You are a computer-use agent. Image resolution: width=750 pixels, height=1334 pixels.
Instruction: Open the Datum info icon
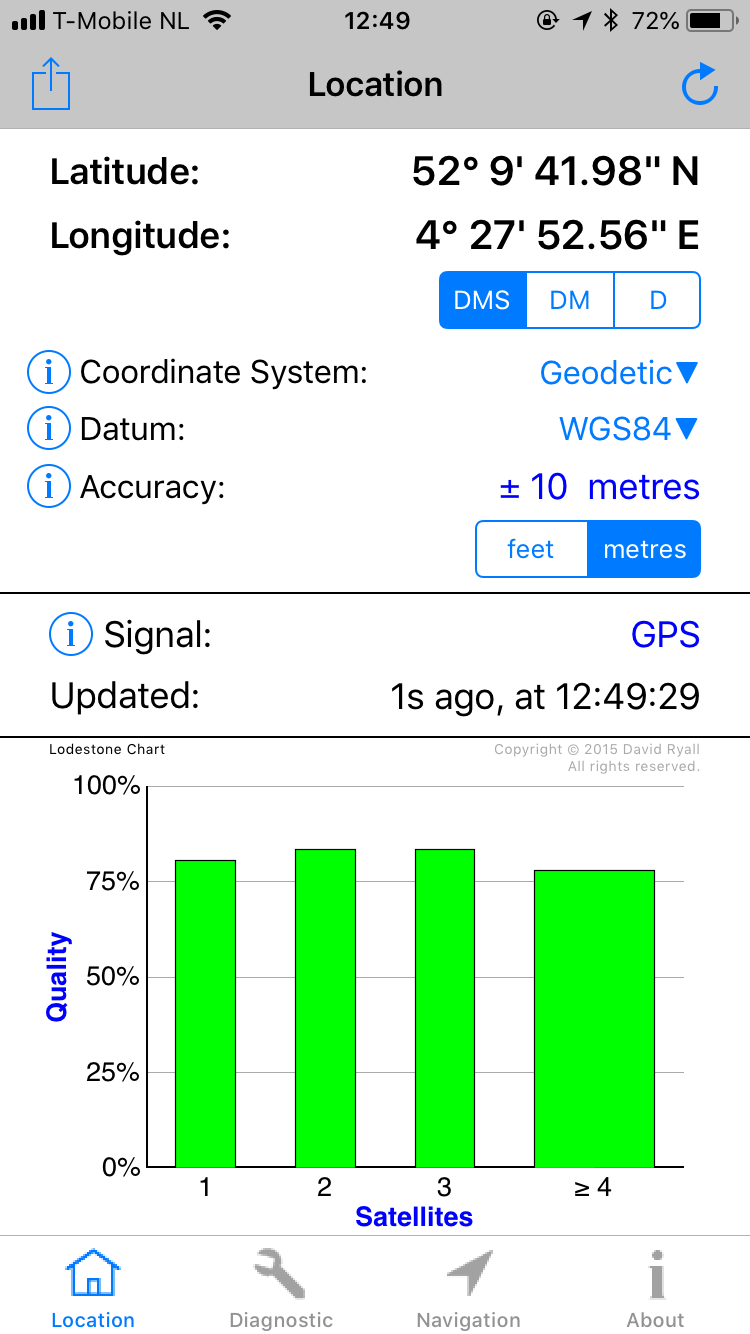click(48, 430)
